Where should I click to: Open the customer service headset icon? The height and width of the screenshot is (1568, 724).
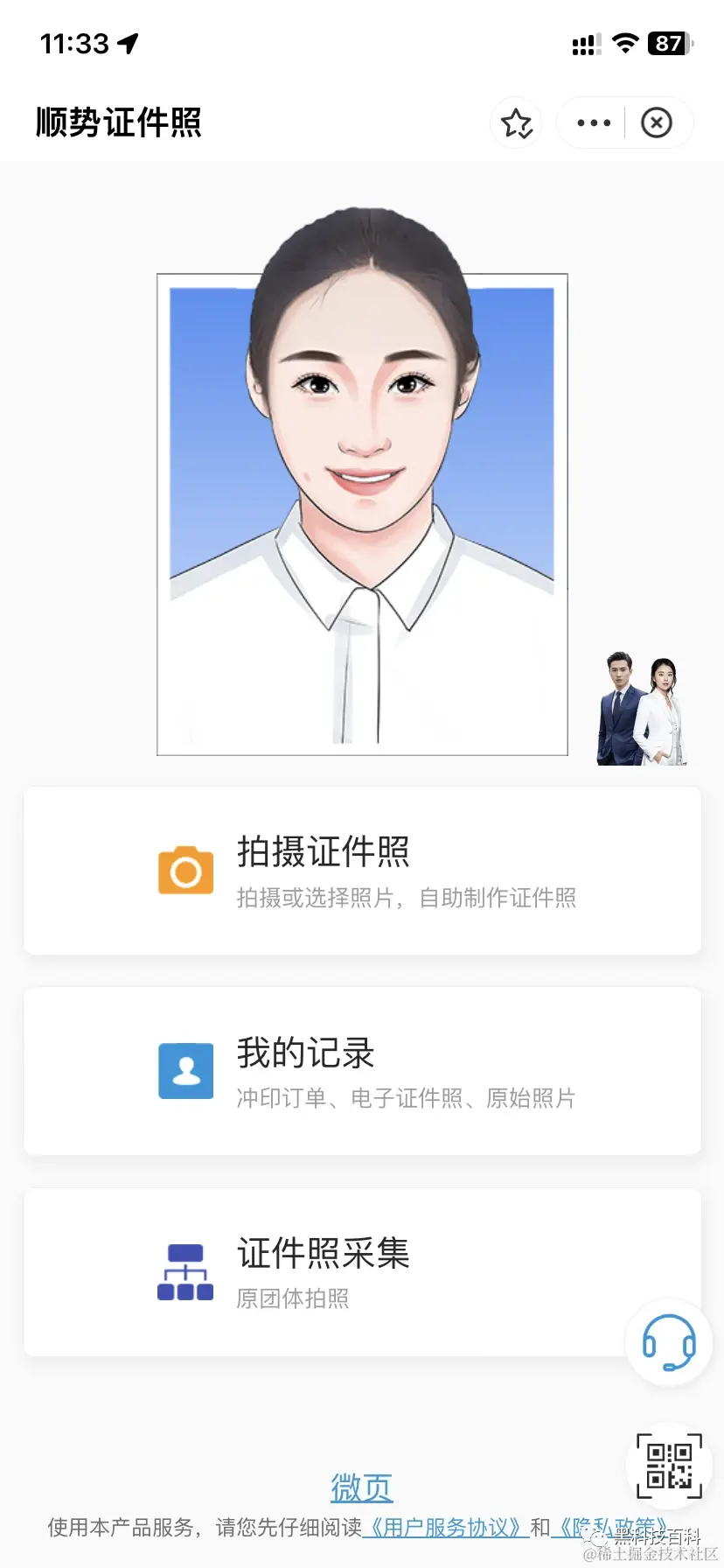[x=667, y=1345]
